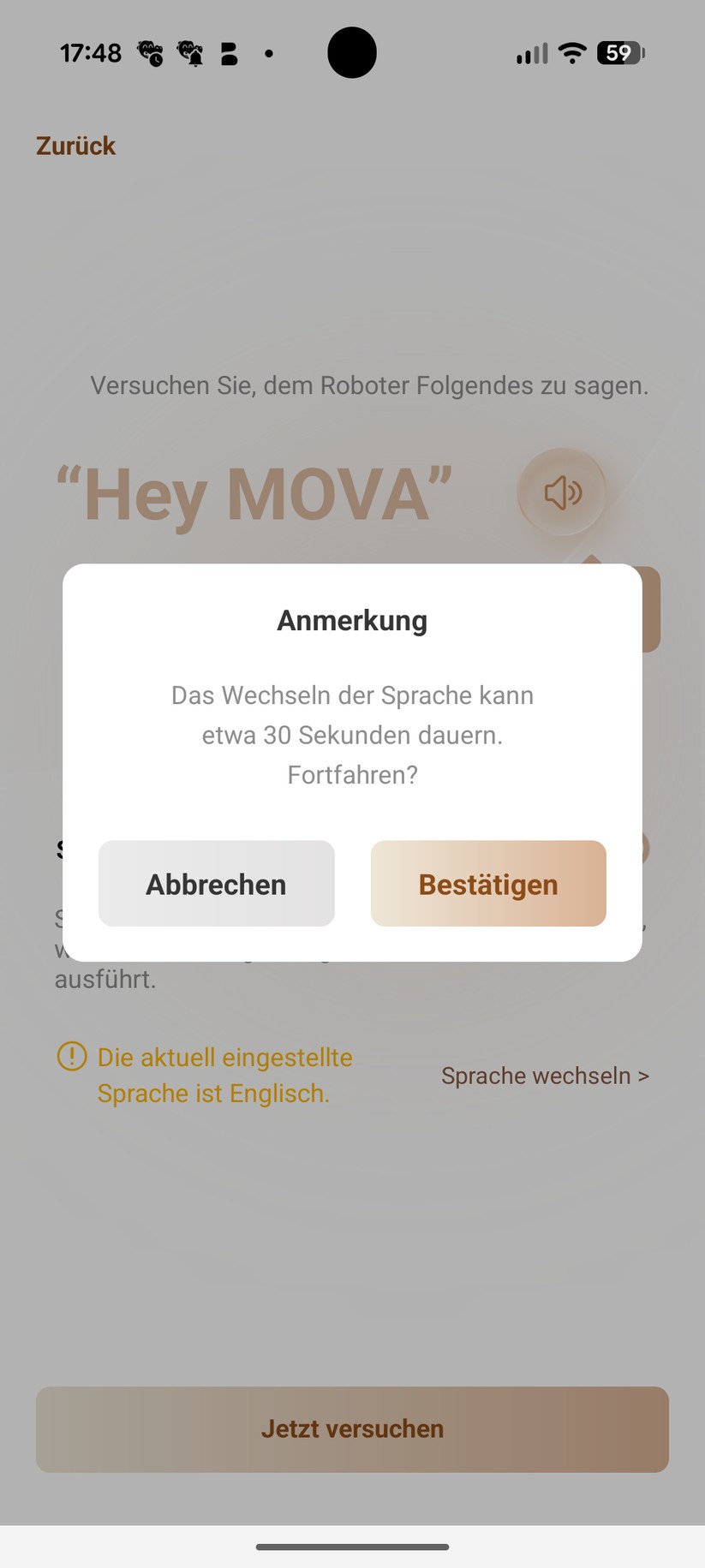Tap the B-shaped app icon in the status bar
The image size is (705, 1568).
coord(228,52)
